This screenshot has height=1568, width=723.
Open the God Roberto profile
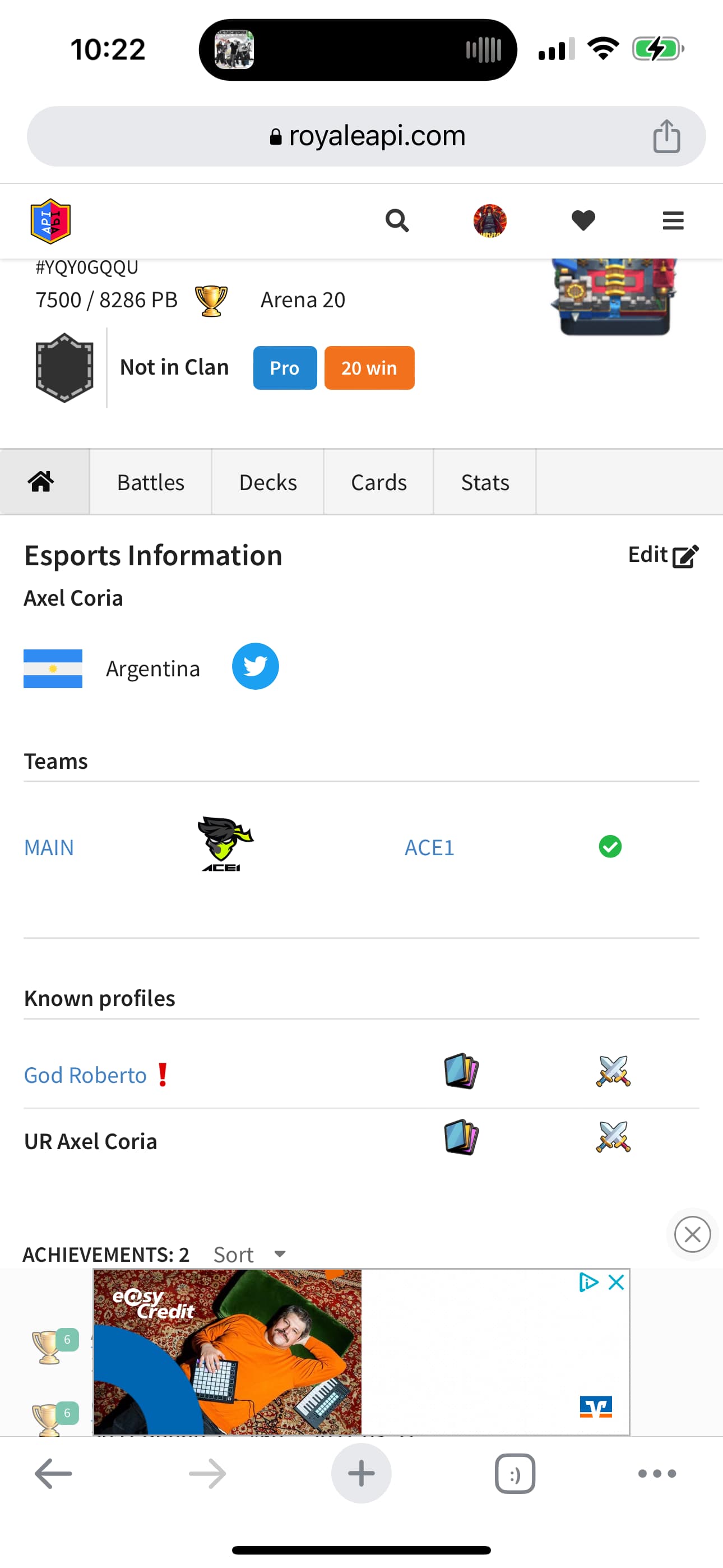pos(85,1075)
